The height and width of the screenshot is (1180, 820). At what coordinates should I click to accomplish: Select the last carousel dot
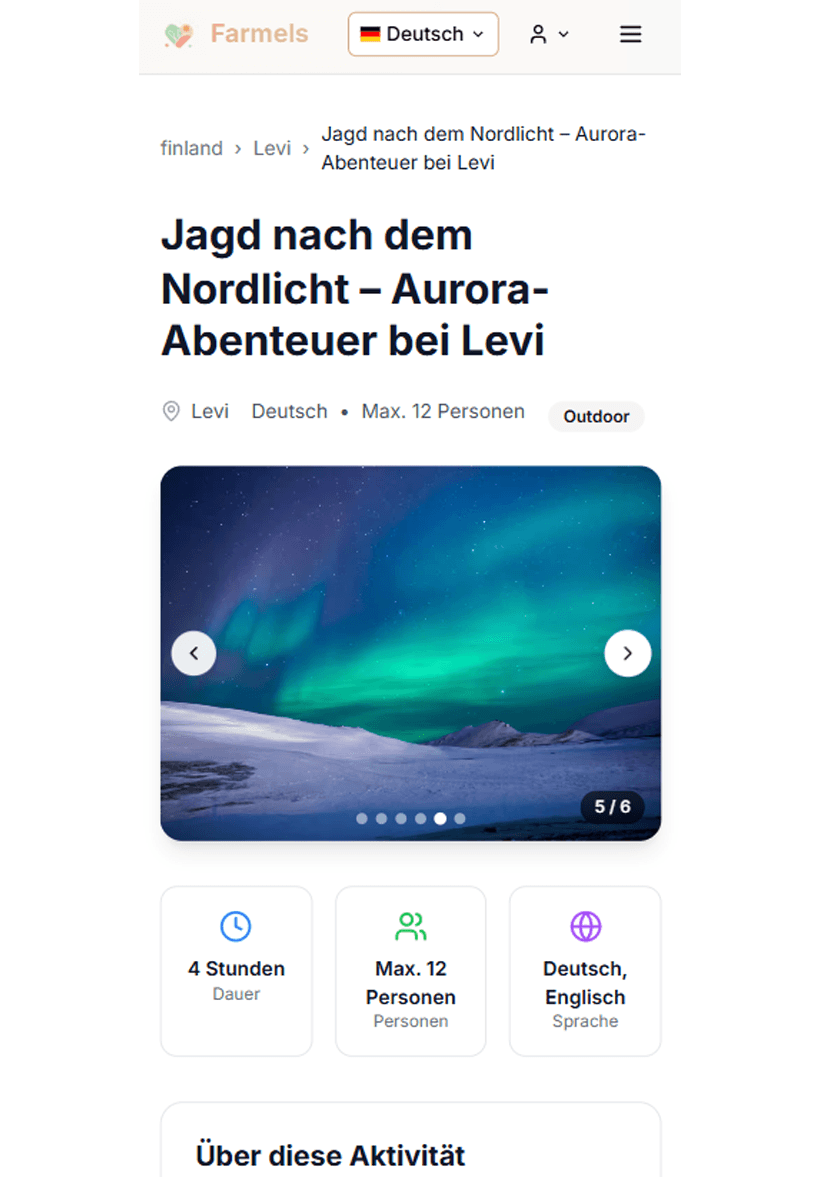click(x=460, y=818)
